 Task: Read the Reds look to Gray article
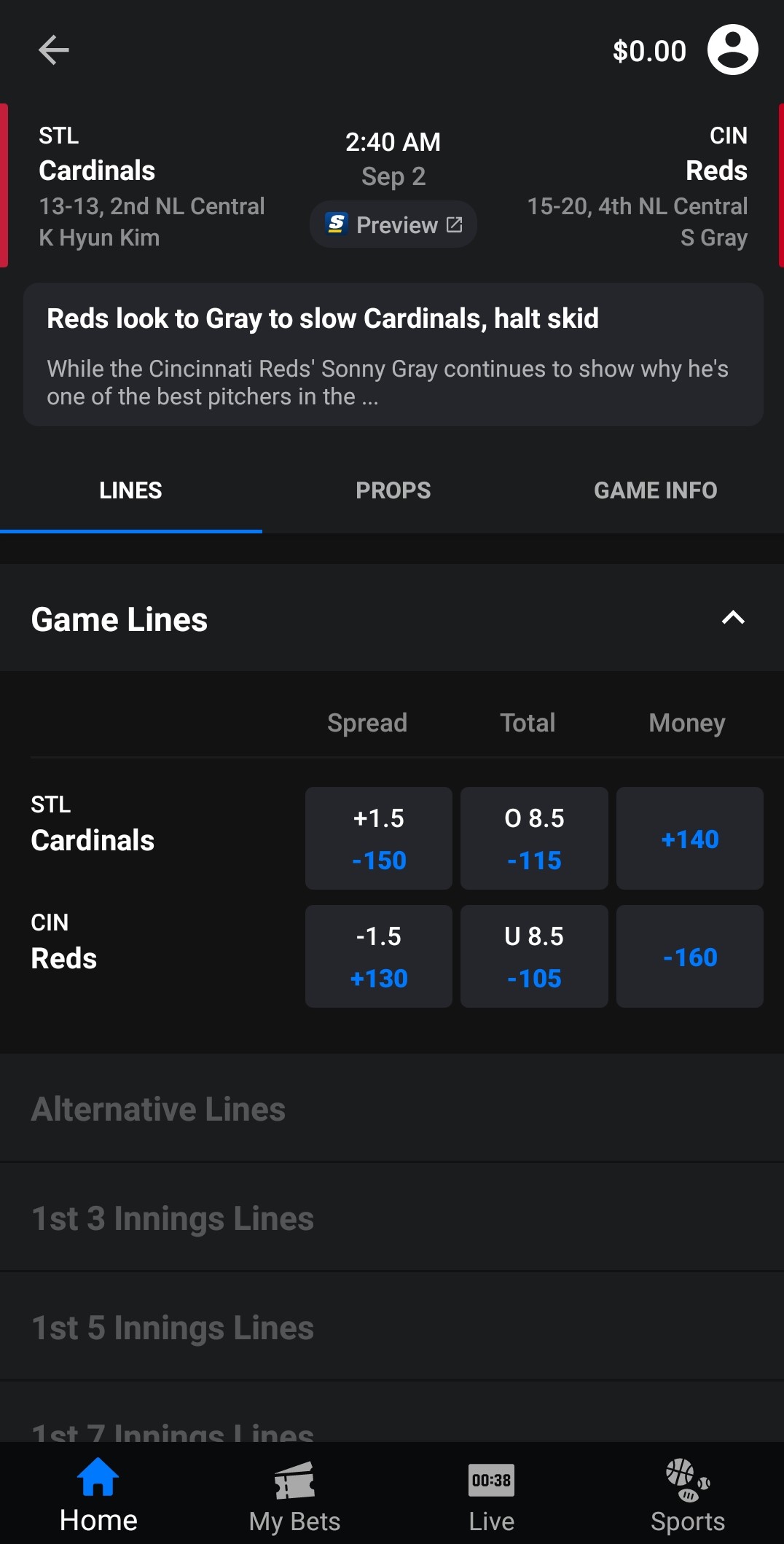coord(393,355)
